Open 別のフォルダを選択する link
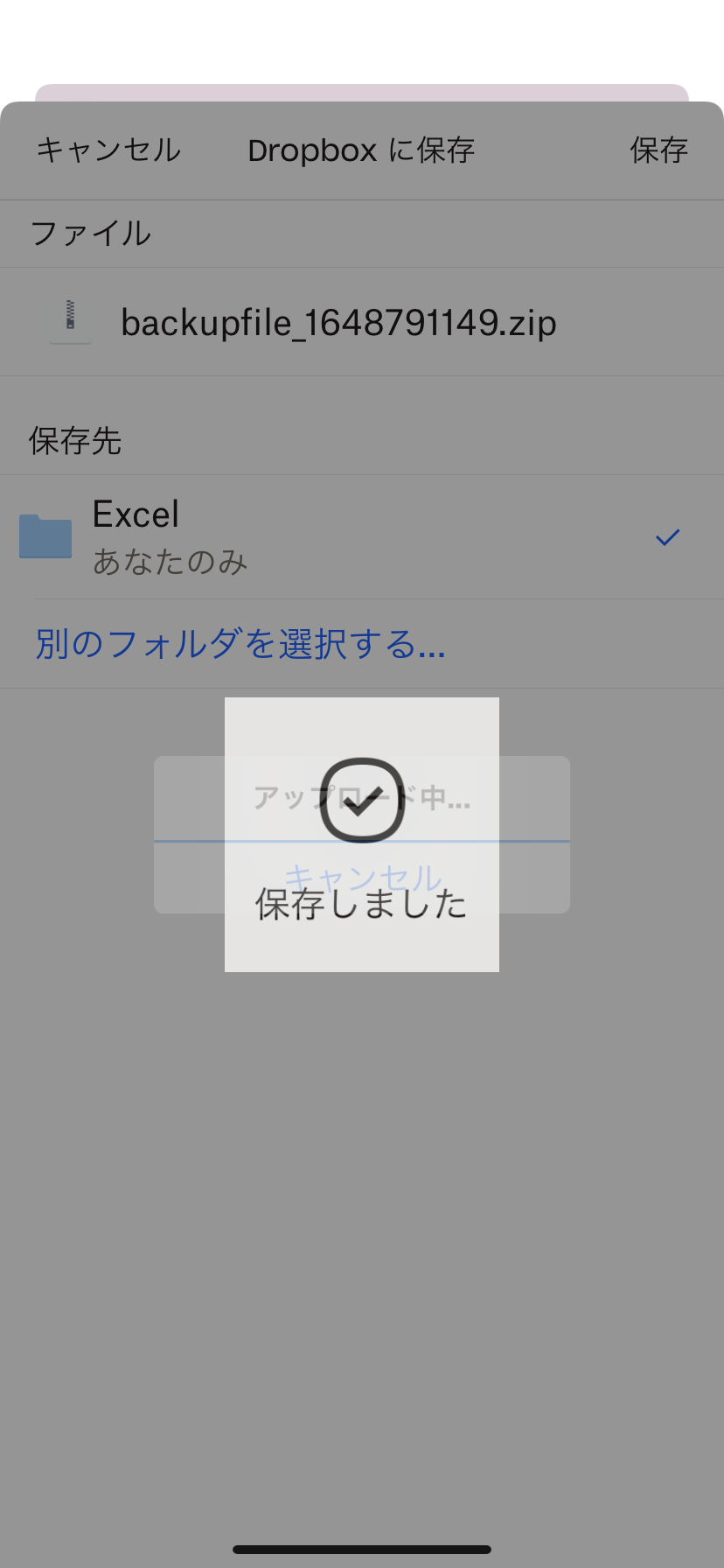The height and width of the screenshot is (1568, 724). click(240, 644)
